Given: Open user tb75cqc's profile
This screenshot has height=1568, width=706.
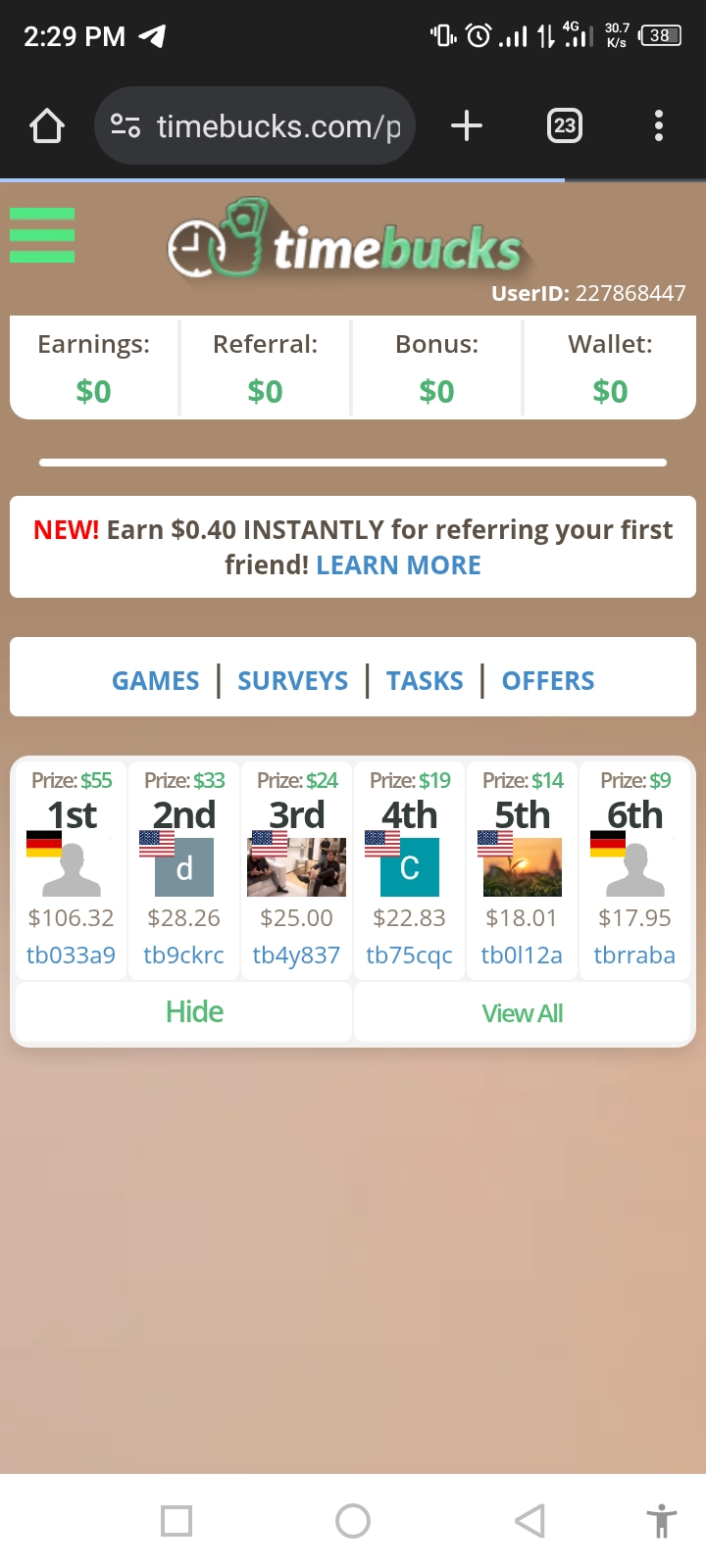Looking at the screenshot, I should point(409,955).
